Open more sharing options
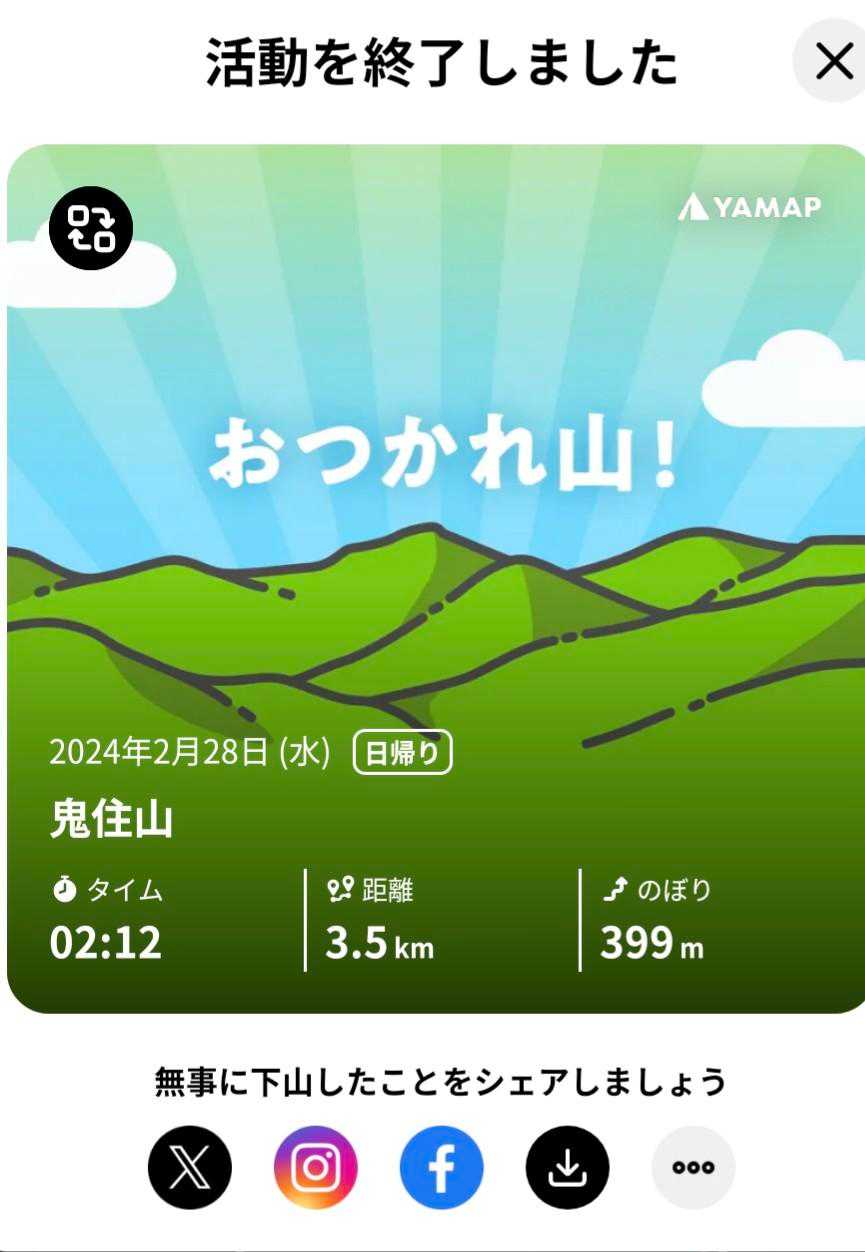Screen dimensions: 865x1252 point(693,1167)
